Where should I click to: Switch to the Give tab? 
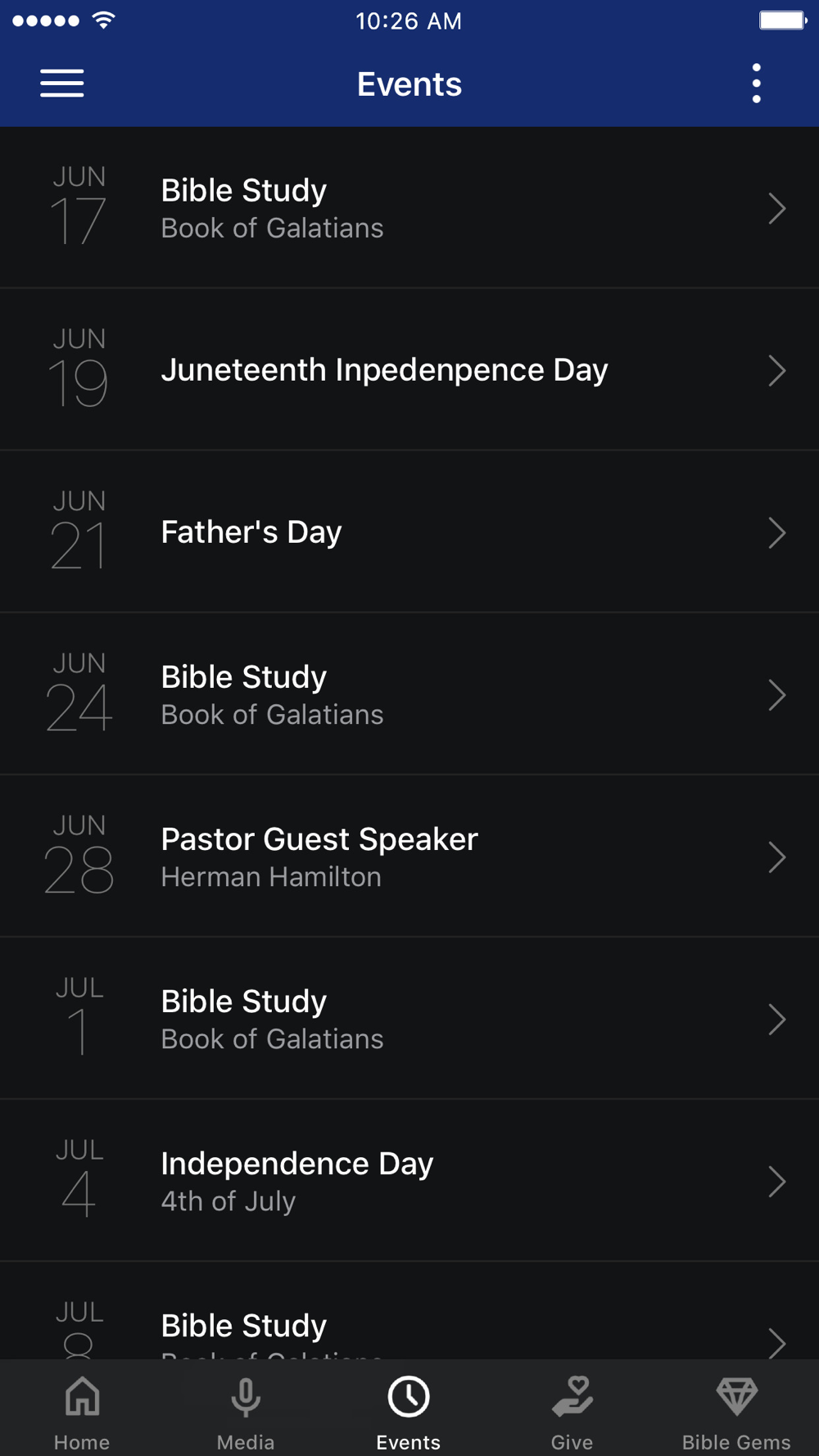pyautogui.click(x=572, y=1410)
